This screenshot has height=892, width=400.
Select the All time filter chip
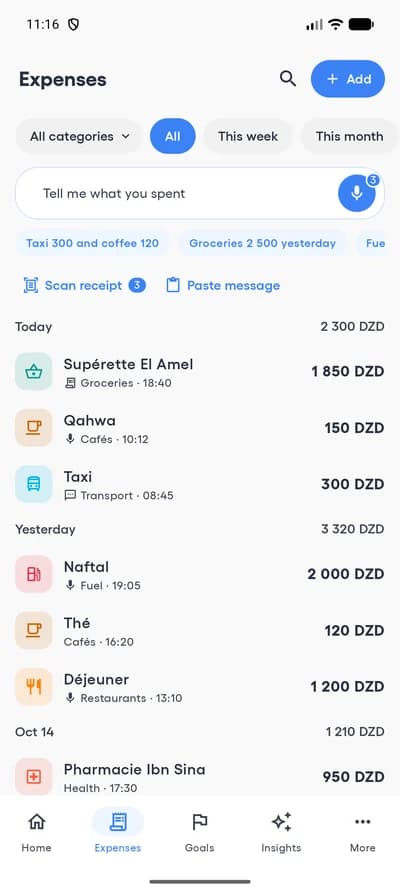point(172,137)
